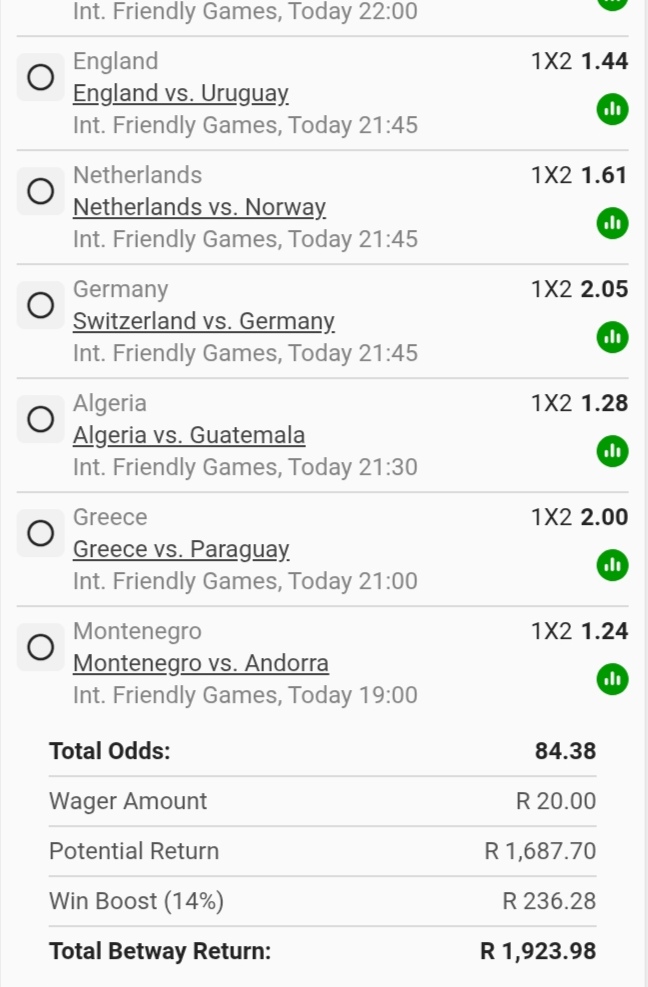This screenshot has height=987, width=648.
Task: Open the England vs. Uruguay match link
Action: (181, 93)
